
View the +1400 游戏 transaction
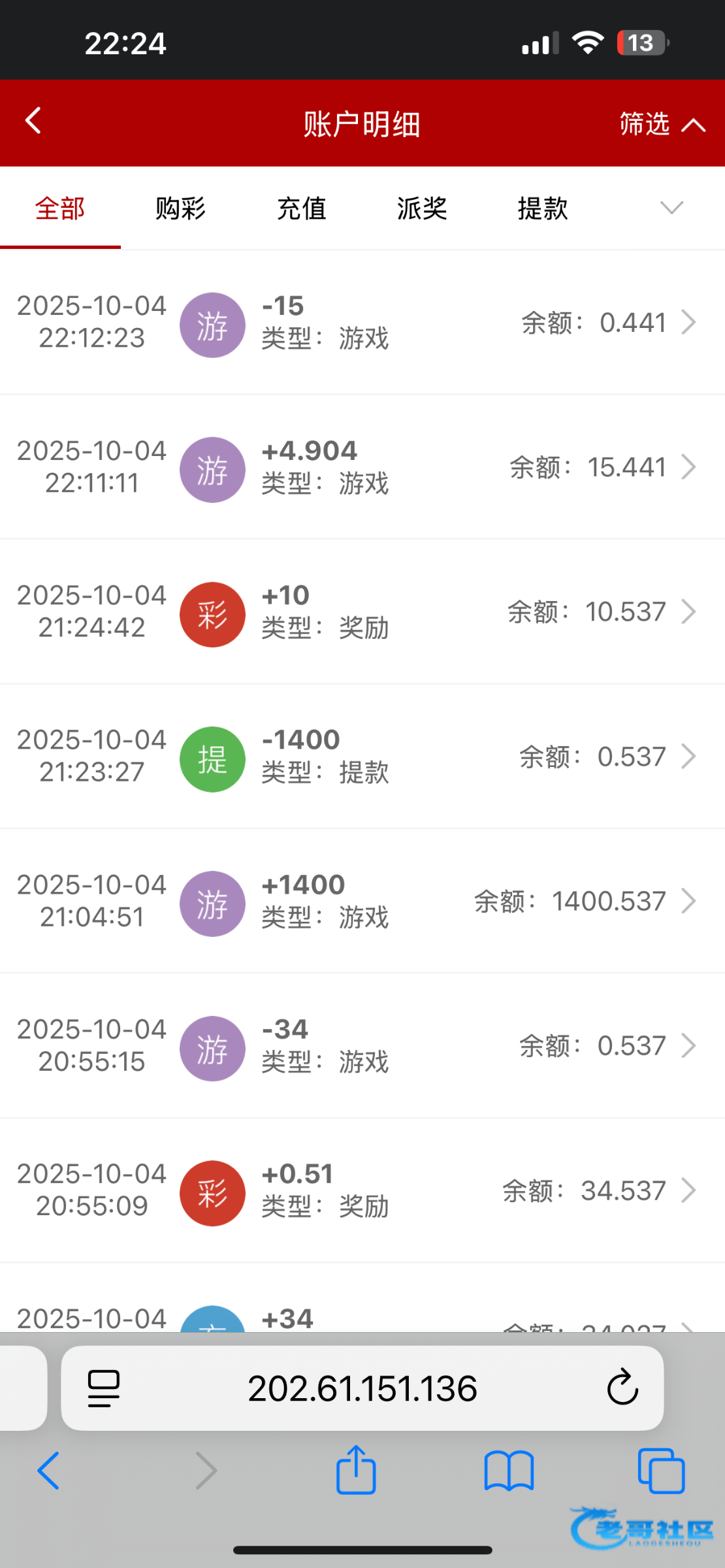pos(362,902)
